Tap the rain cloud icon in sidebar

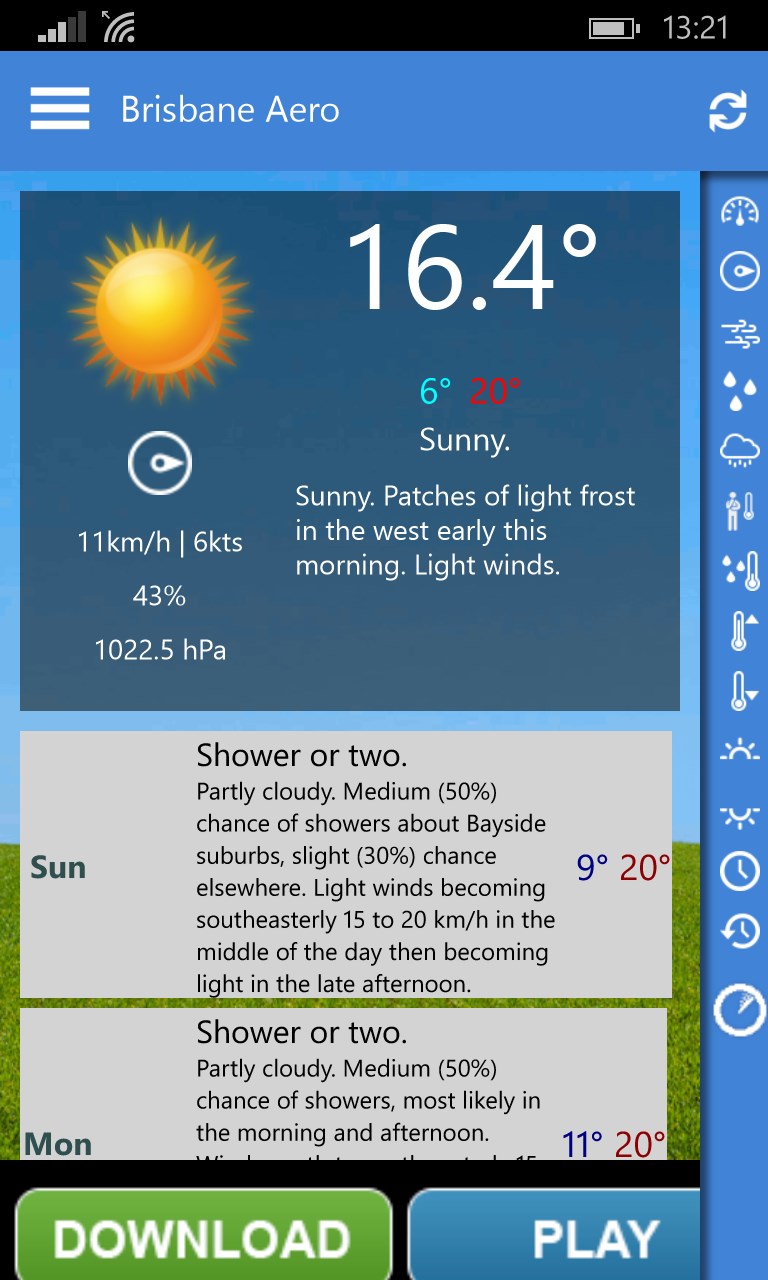click(x=740, y=450)
